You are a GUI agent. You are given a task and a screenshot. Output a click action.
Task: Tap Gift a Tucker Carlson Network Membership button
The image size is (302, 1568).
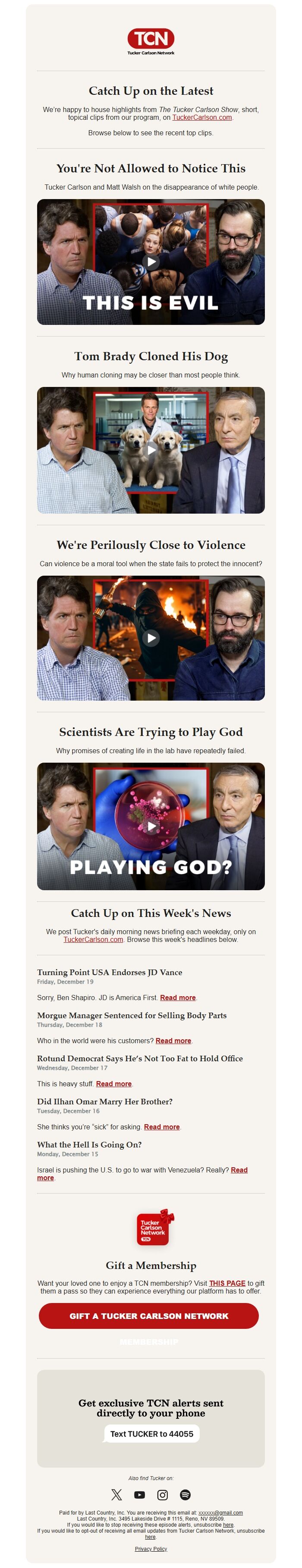click(x=148, y=1316)
